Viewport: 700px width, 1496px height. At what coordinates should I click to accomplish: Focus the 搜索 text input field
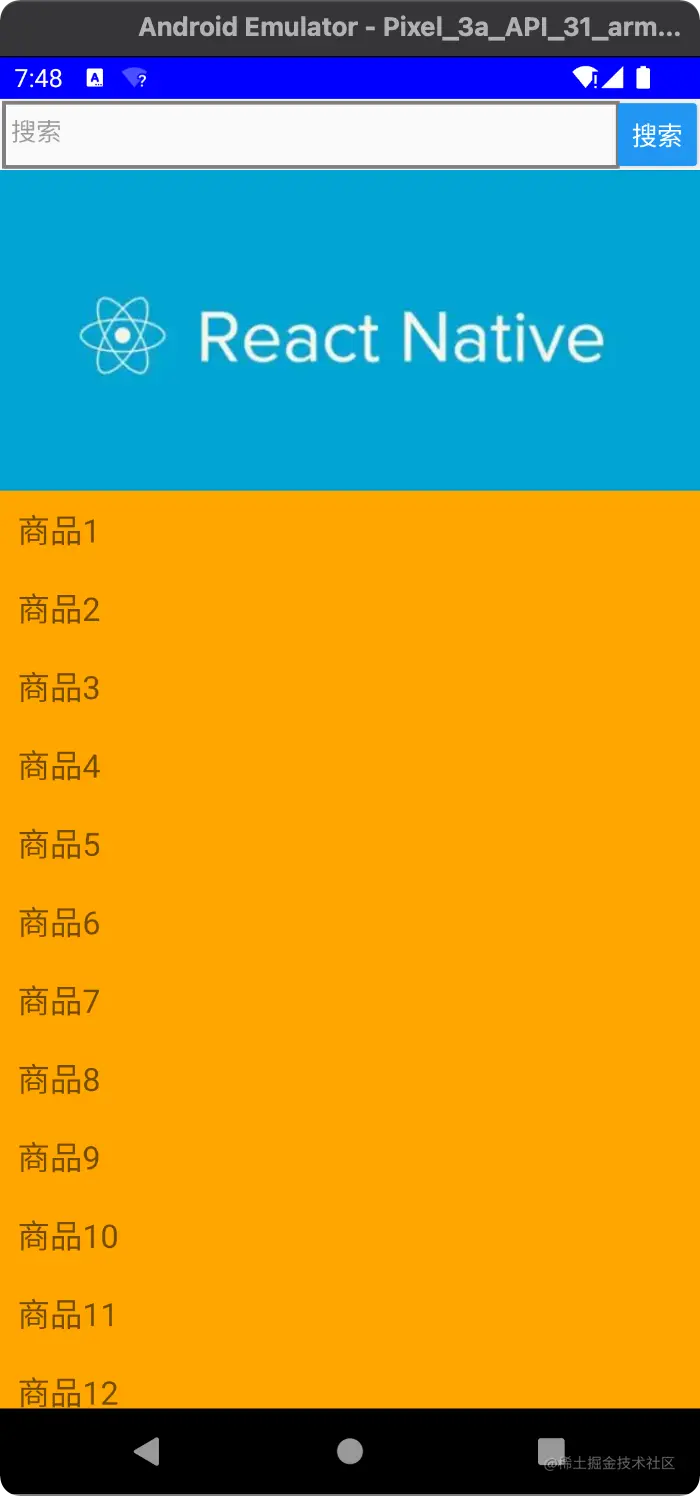[311, 134]
